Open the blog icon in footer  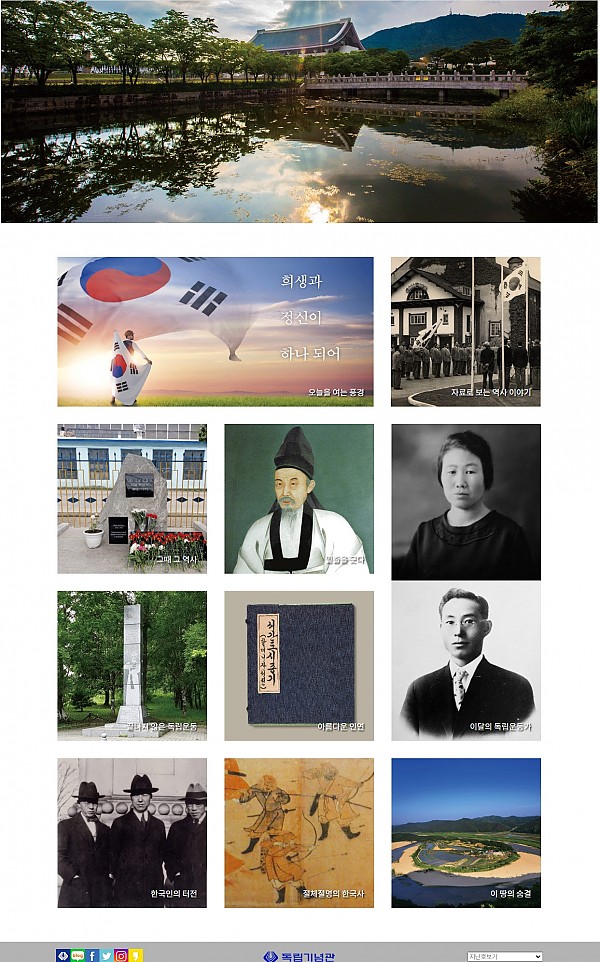78,956
